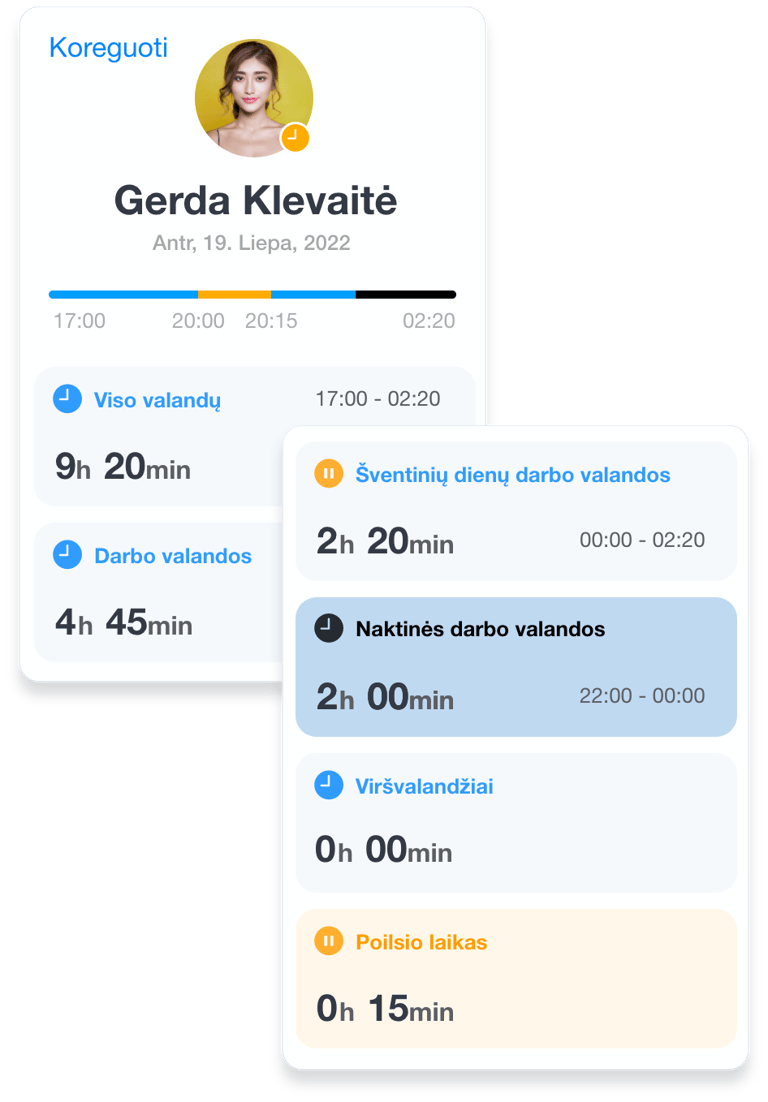Toggle the Poilsio laikas break card
This screenshot has width=768, height=1102.
click(516, 978)
